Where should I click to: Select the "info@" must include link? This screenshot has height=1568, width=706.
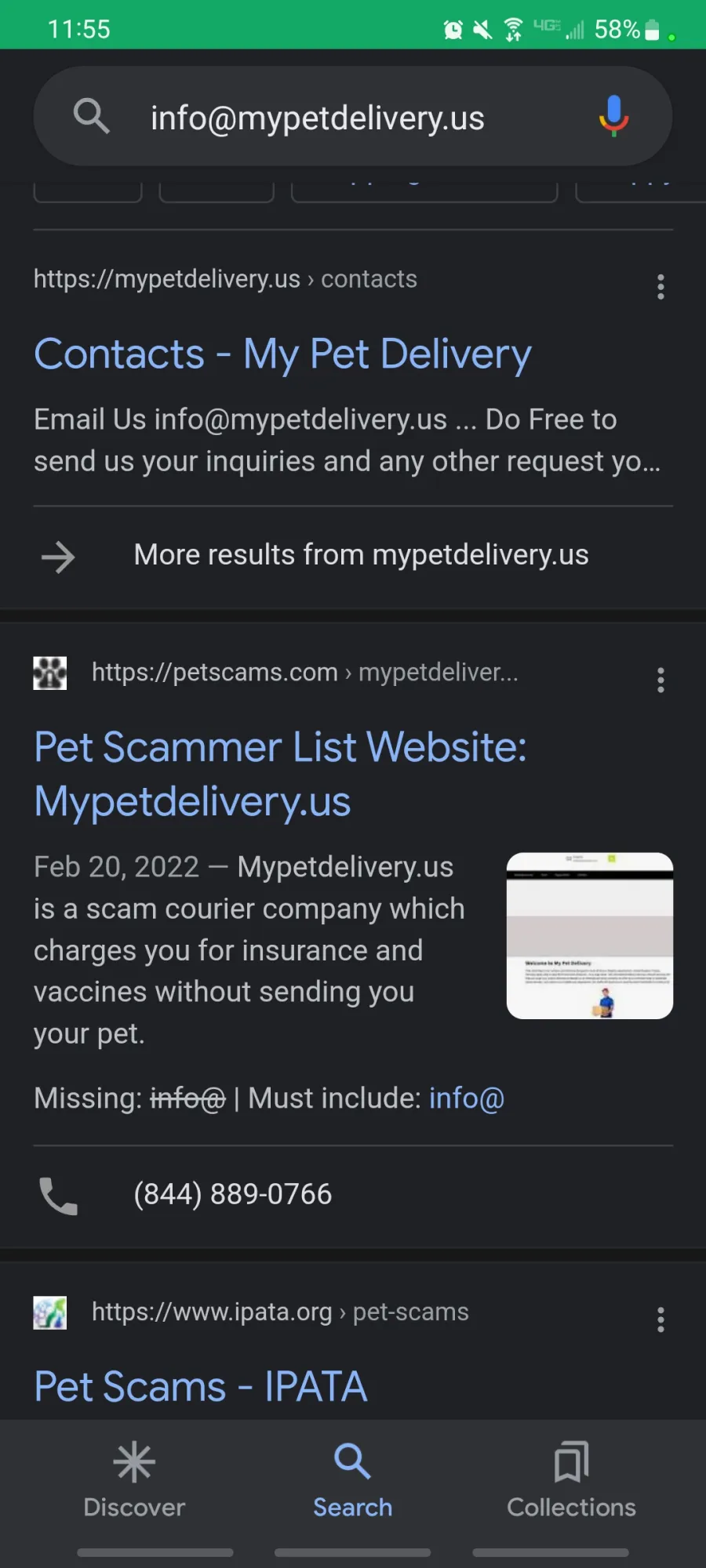click(x=467, y=1098)
